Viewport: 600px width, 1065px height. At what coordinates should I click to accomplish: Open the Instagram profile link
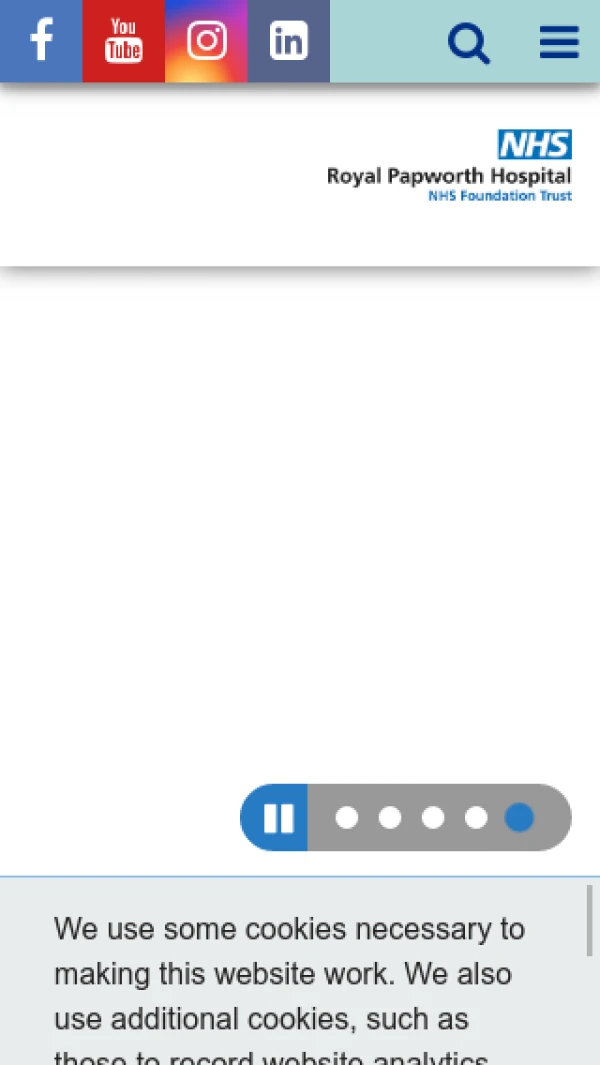pyautogui.click(x=206, y=41)
